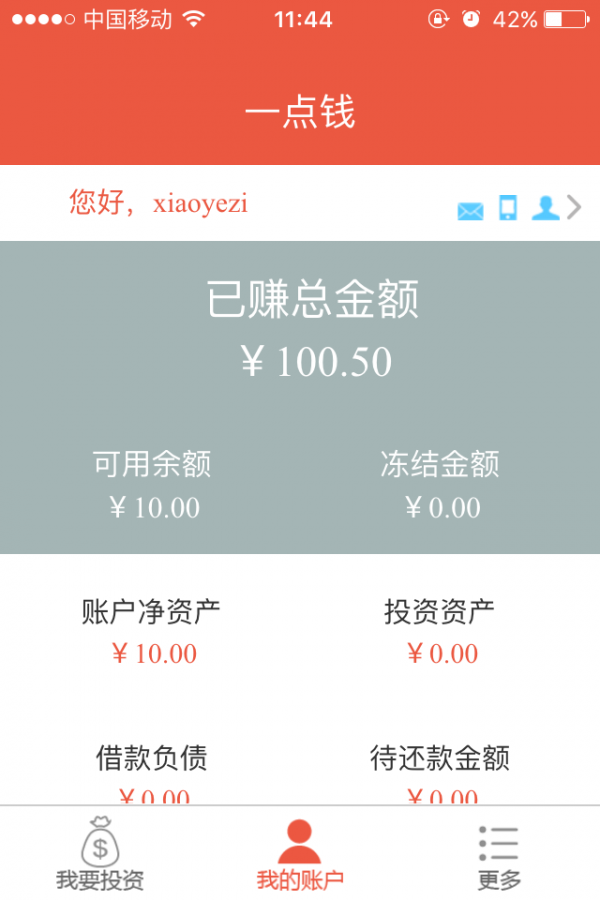The width and height of the screenshot is (600, 900).
Task: Go to the 更多 tab
Action: (499, 855)
